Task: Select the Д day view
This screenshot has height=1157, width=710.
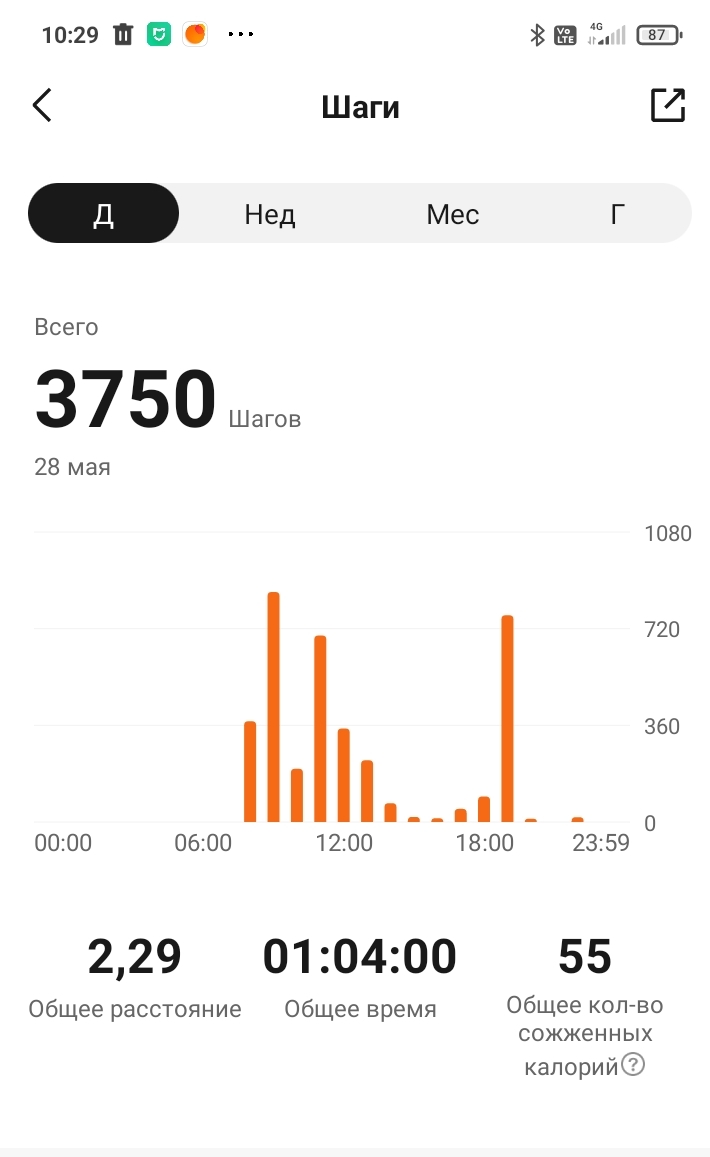Action: [104, 214]
